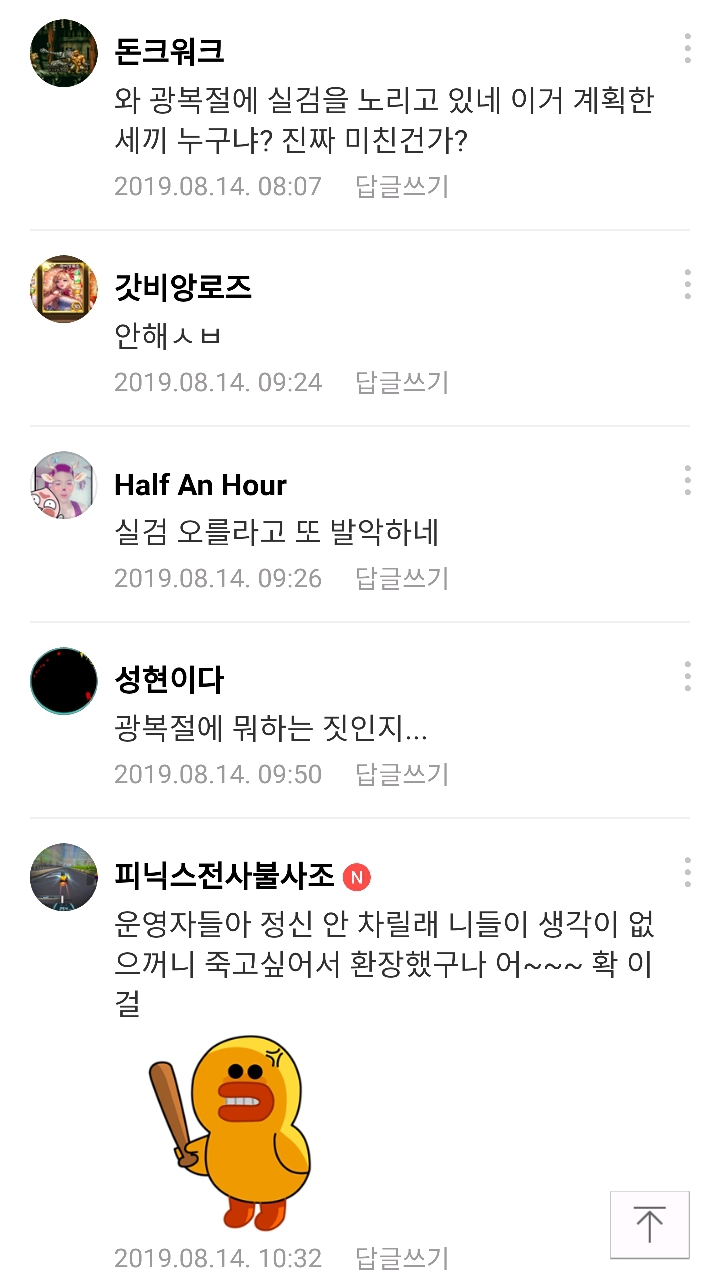Tap 답글쓰기 under 갓비앙로즈's comment
This screenshot has width=720, height=1284.
[402, 383]
